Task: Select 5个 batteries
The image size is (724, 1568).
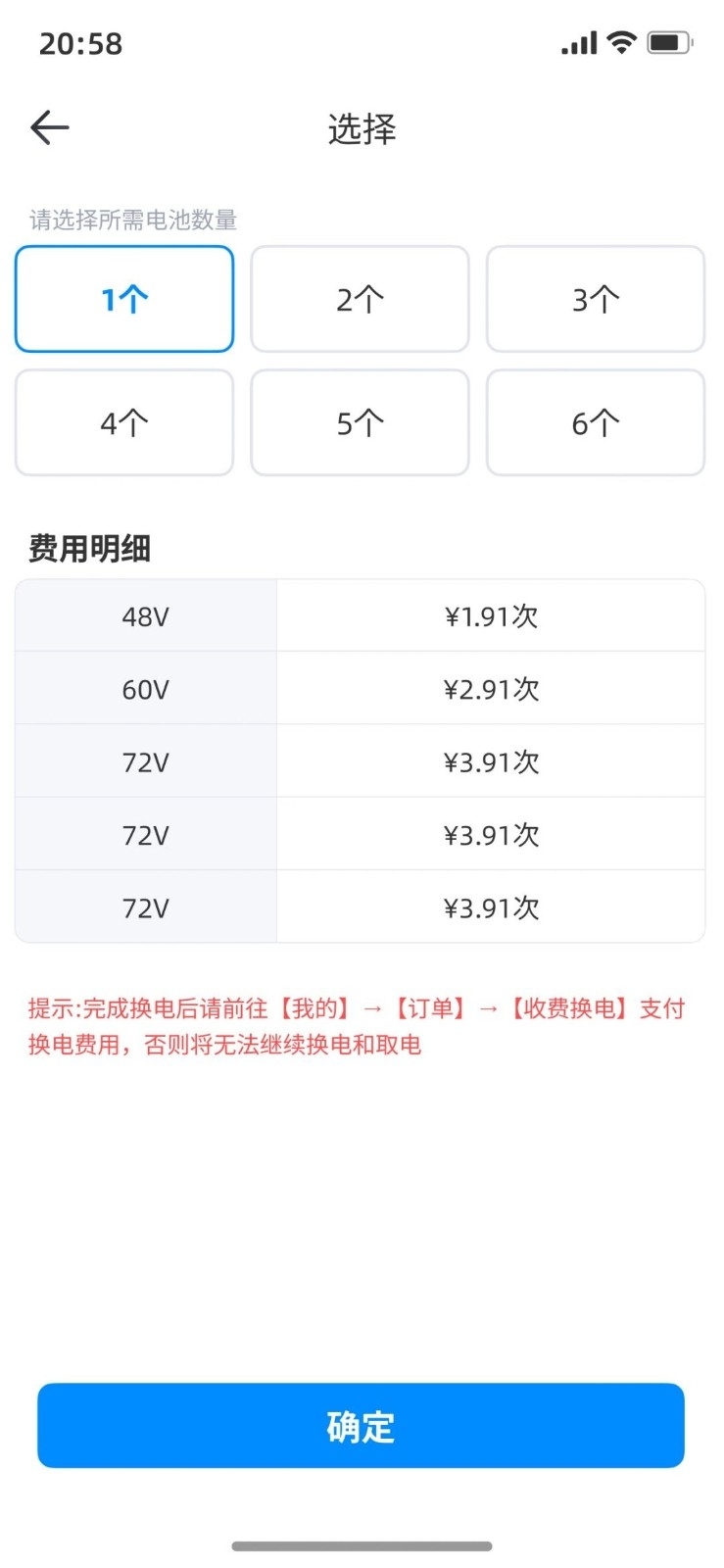Action: (x=360, y=422)
